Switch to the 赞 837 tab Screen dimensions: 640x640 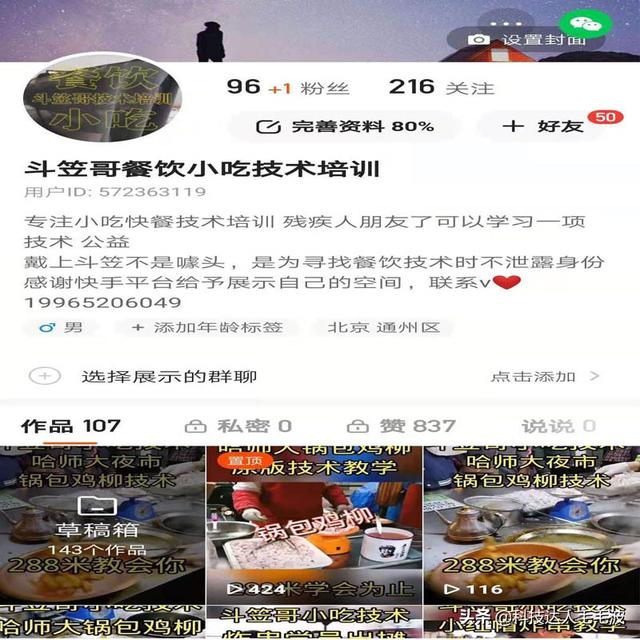pos(400,426)
